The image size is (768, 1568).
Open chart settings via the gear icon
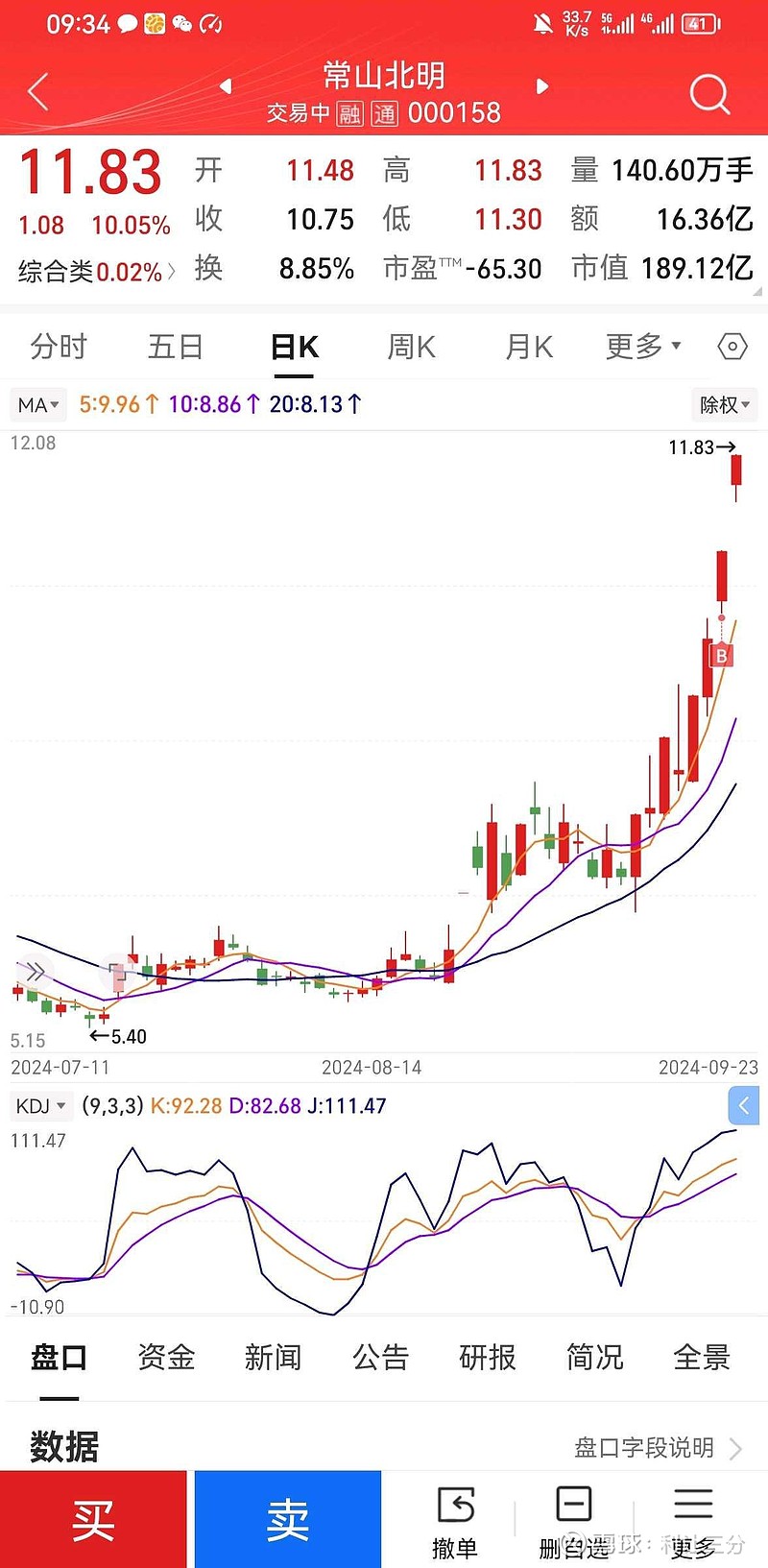click(x=731, y=346)
